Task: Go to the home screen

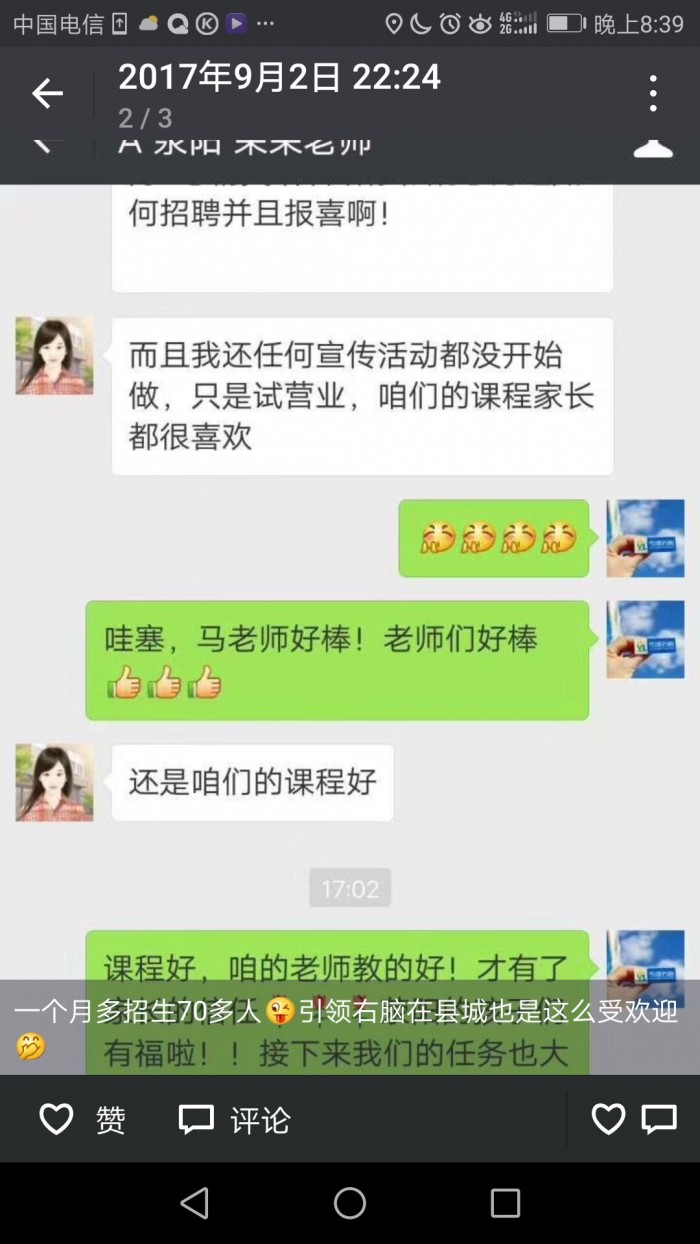Action: click(x=350, y=1203)
